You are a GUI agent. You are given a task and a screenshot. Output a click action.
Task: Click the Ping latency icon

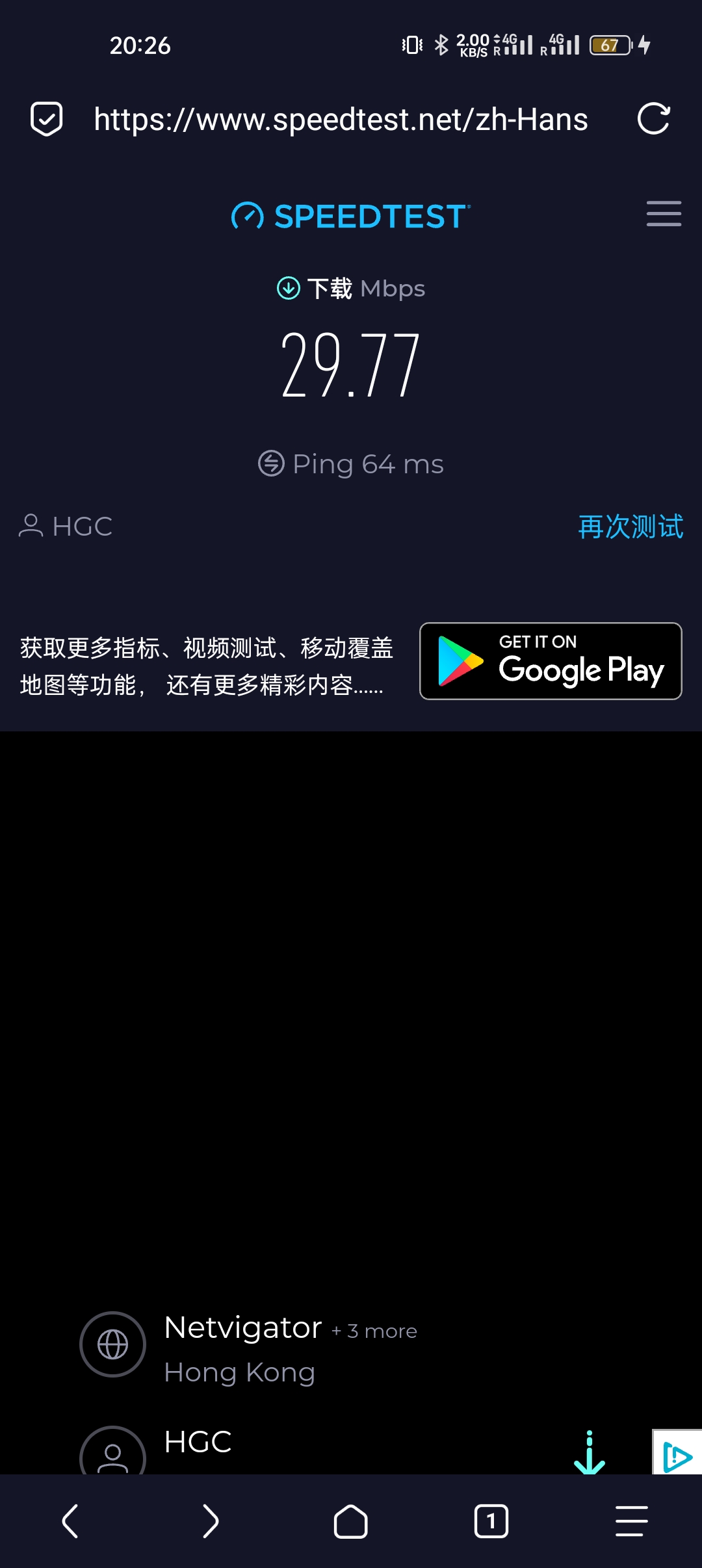tap(270, 464)
